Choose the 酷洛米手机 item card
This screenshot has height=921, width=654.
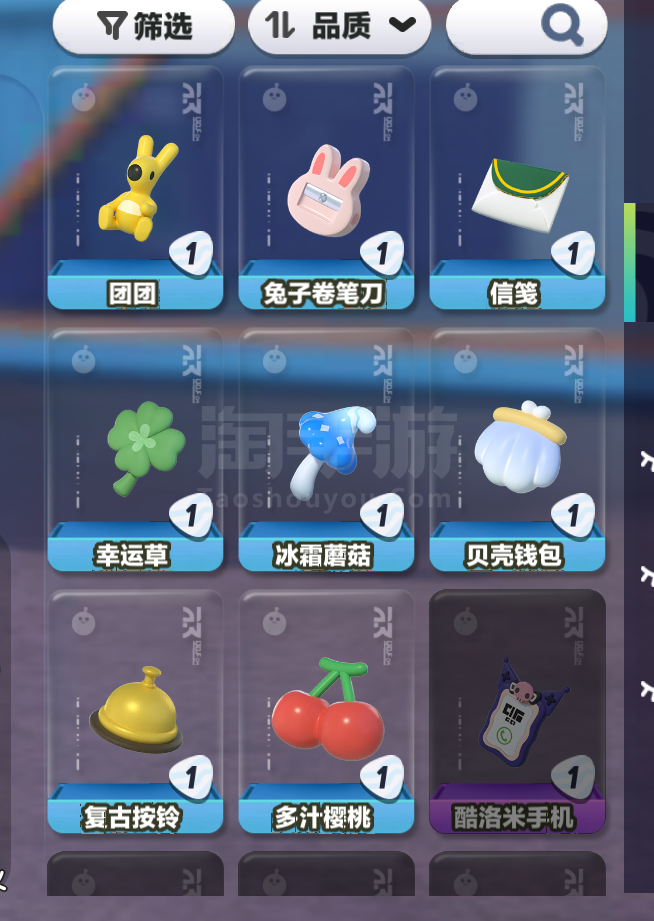coord(517,712)
